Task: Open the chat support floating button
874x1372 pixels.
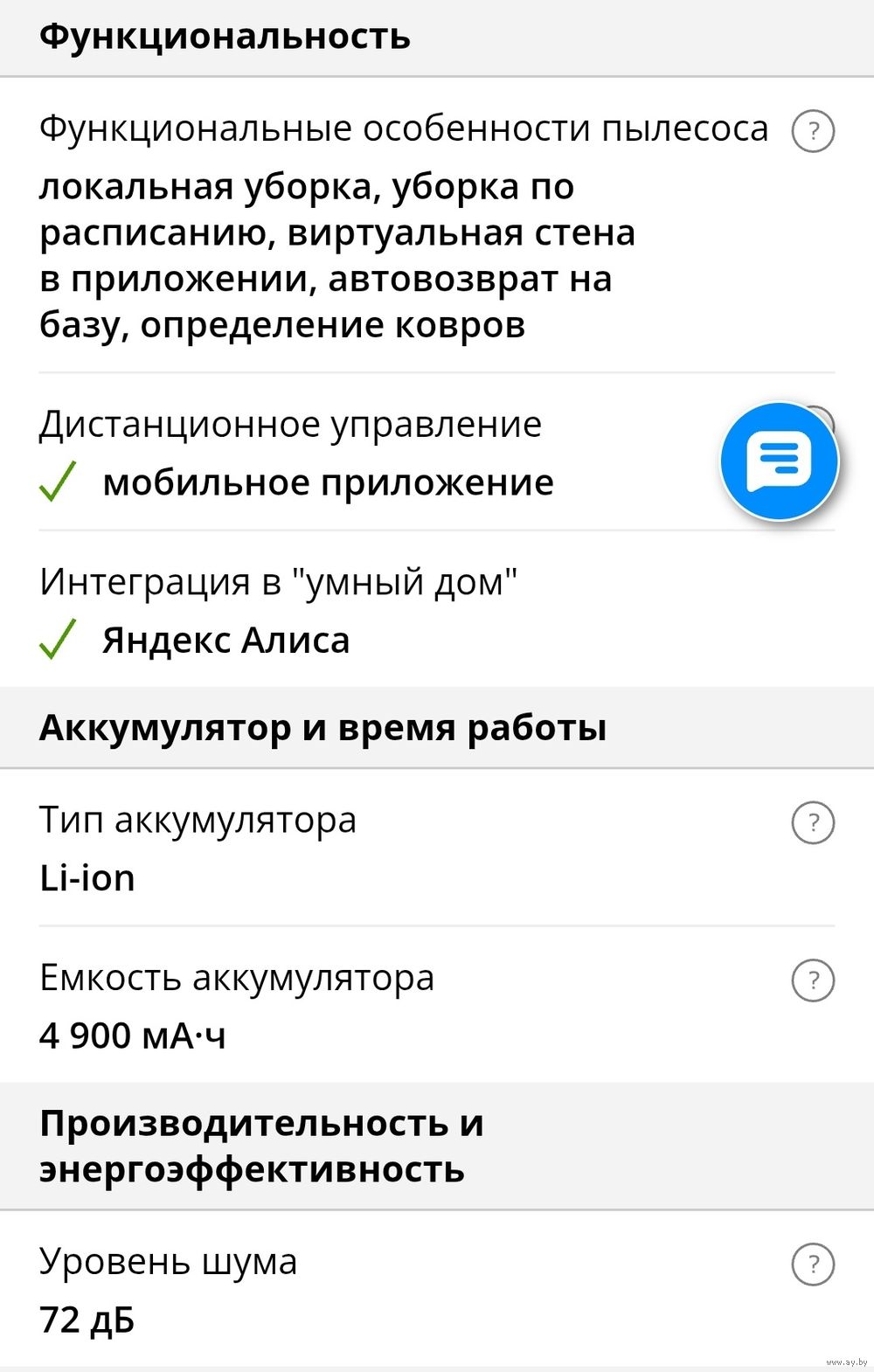Action: click(779, 461)
